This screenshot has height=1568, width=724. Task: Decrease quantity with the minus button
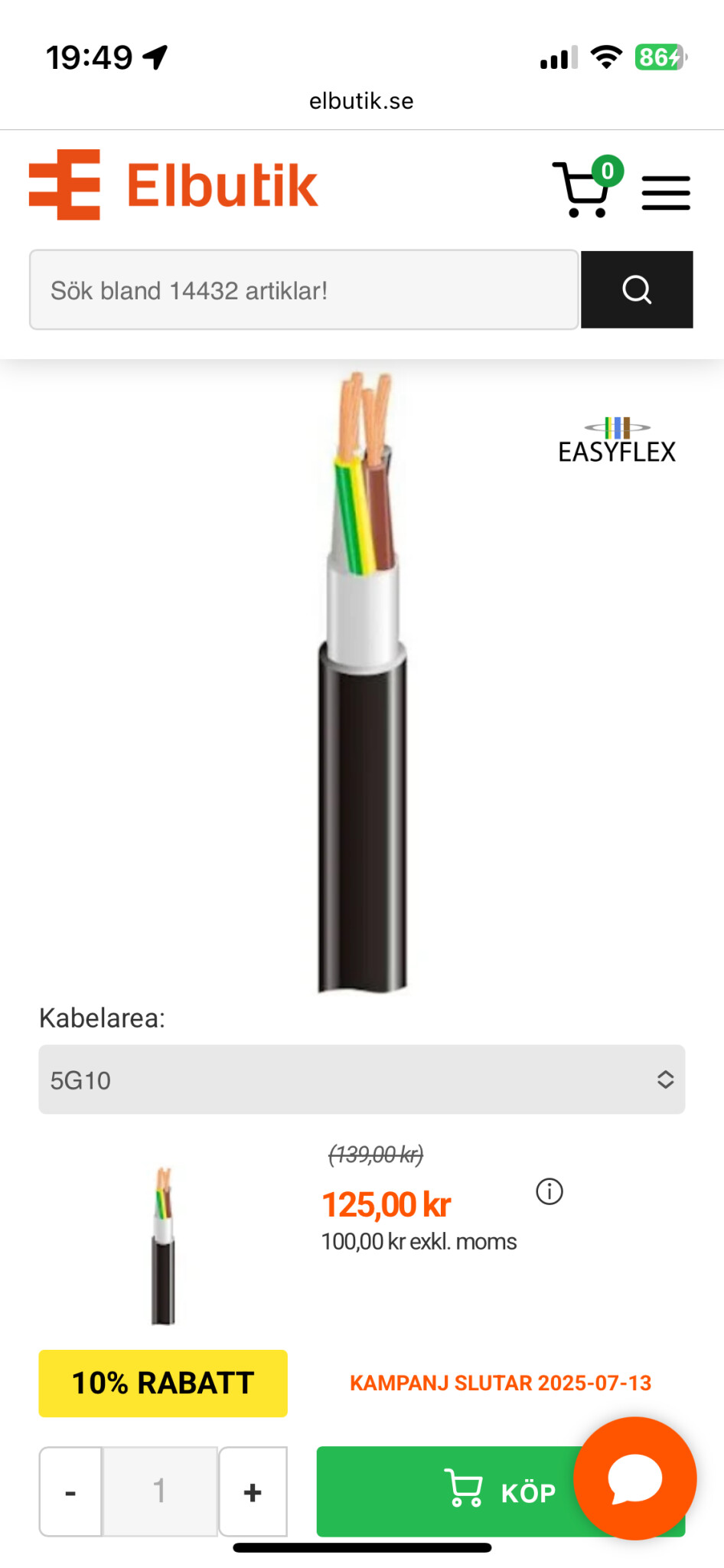click(70, 1491)
